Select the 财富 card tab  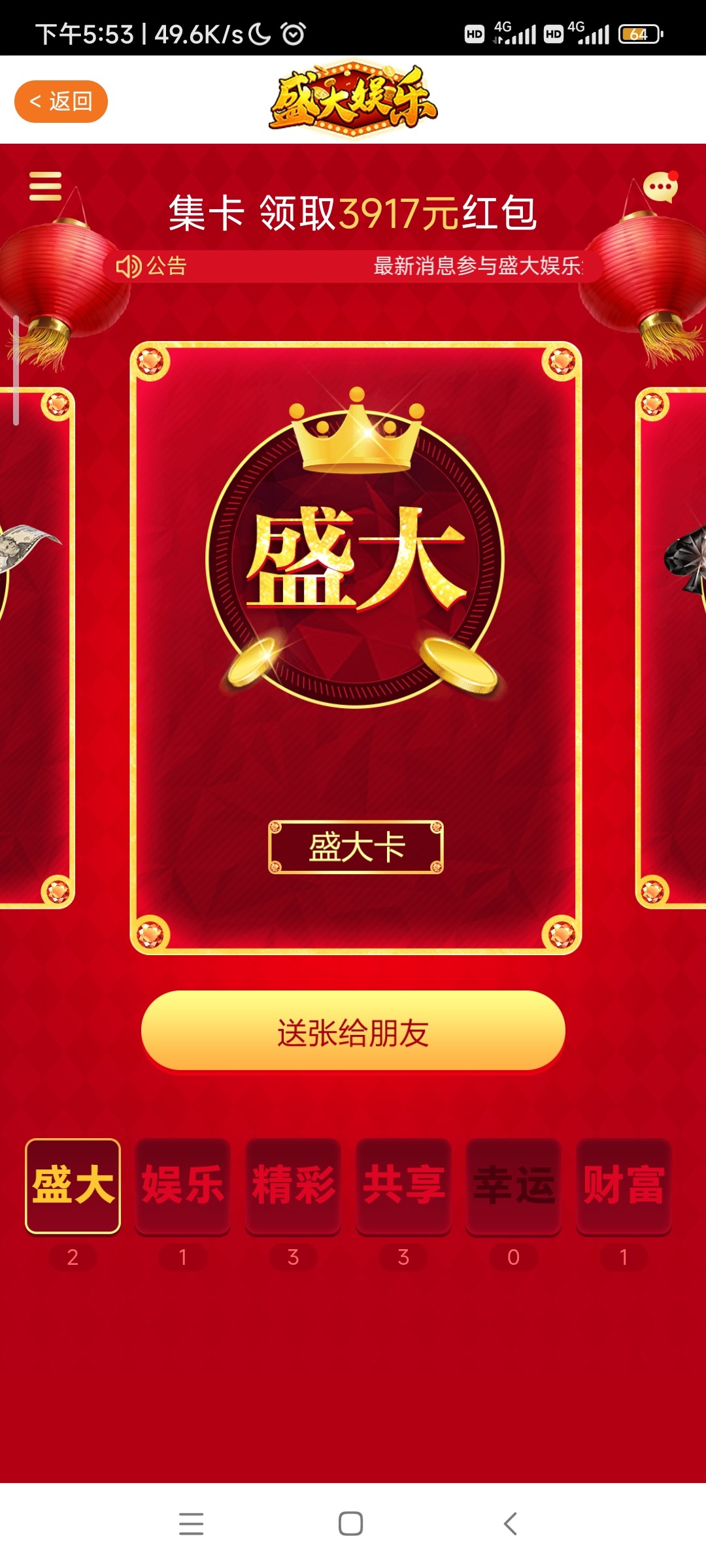pos(624,1186)
